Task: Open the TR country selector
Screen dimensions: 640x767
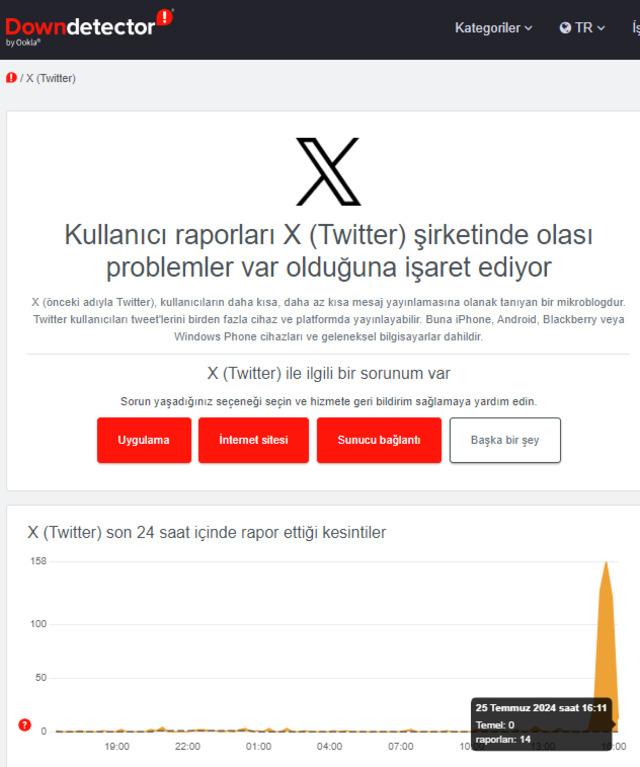Action: point(582,28)
